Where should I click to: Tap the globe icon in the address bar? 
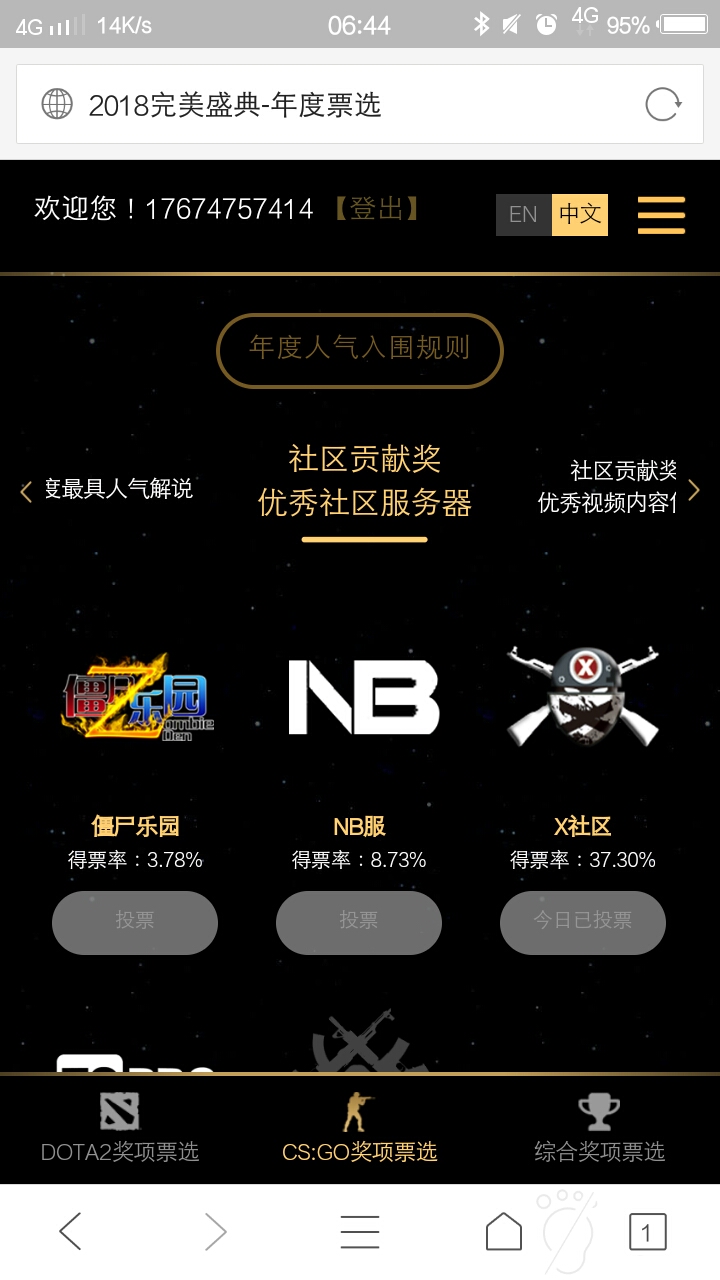[55, 103]
